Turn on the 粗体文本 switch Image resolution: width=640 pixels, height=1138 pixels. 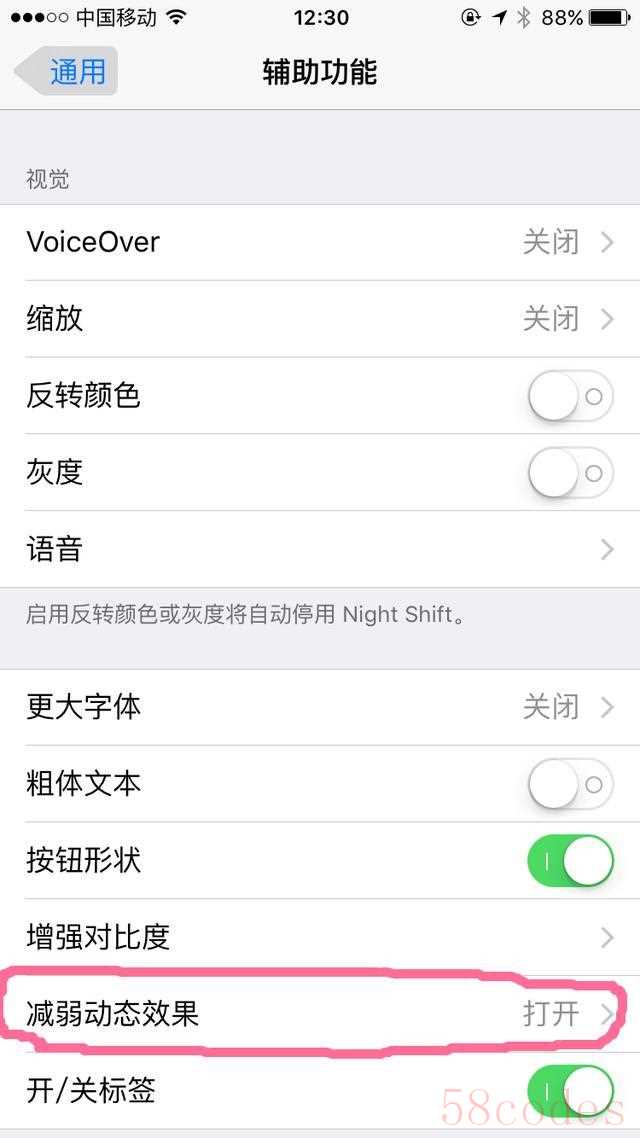point(570,785)
